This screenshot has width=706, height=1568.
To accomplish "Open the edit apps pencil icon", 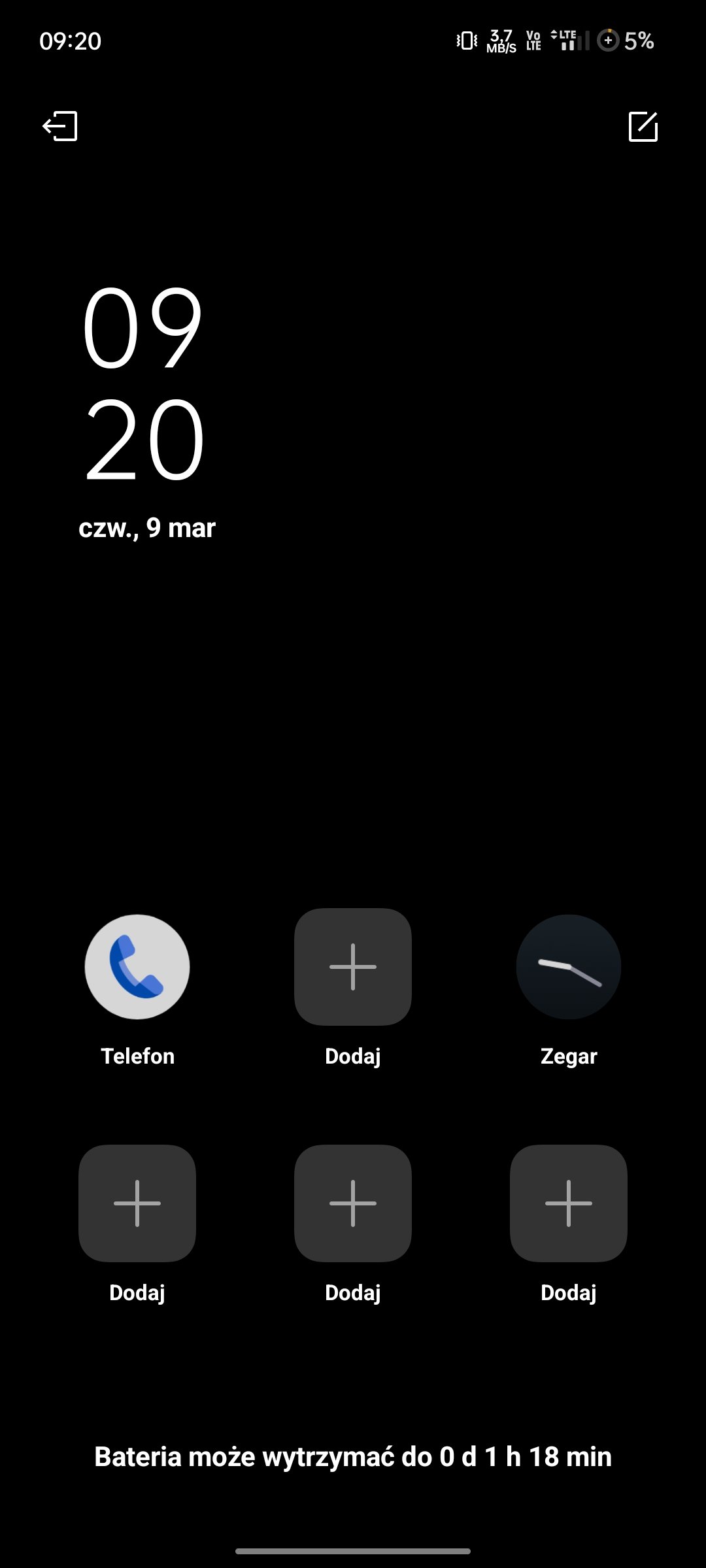I will point(643,126).
